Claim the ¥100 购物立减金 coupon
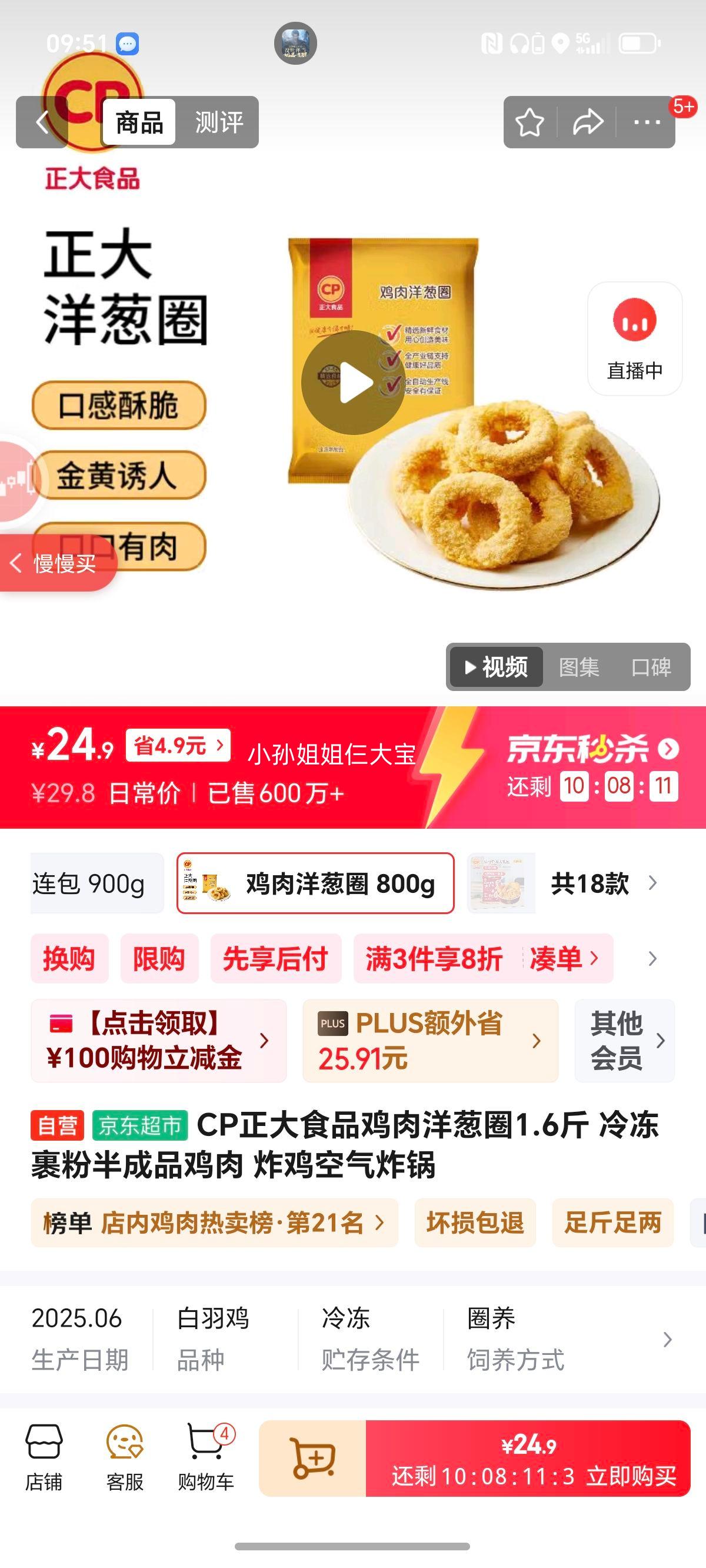This screenshot has width=706, height=1568. point(152,1041)
